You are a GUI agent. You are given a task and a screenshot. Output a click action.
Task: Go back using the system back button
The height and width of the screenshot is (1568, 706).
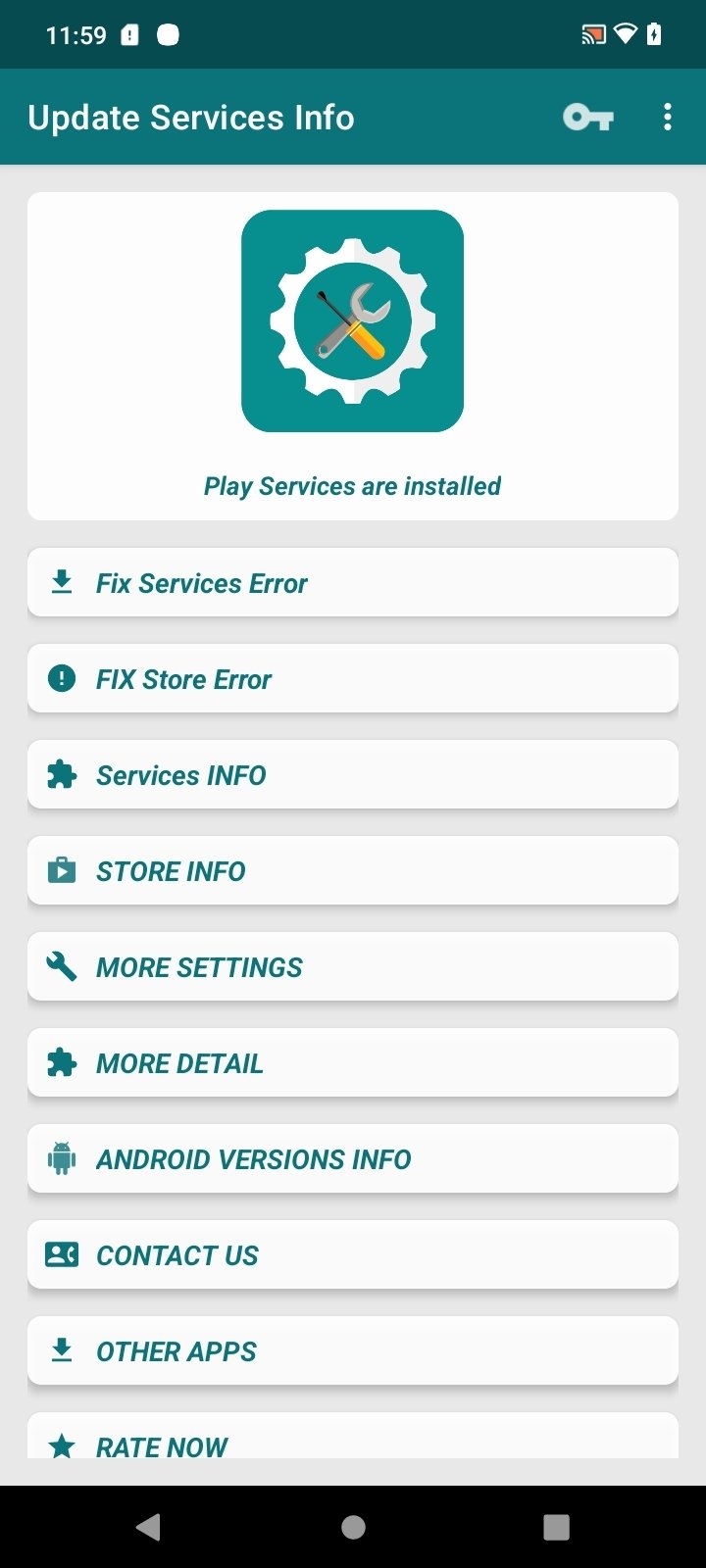pyautogui.click(x=148, y=1527)
